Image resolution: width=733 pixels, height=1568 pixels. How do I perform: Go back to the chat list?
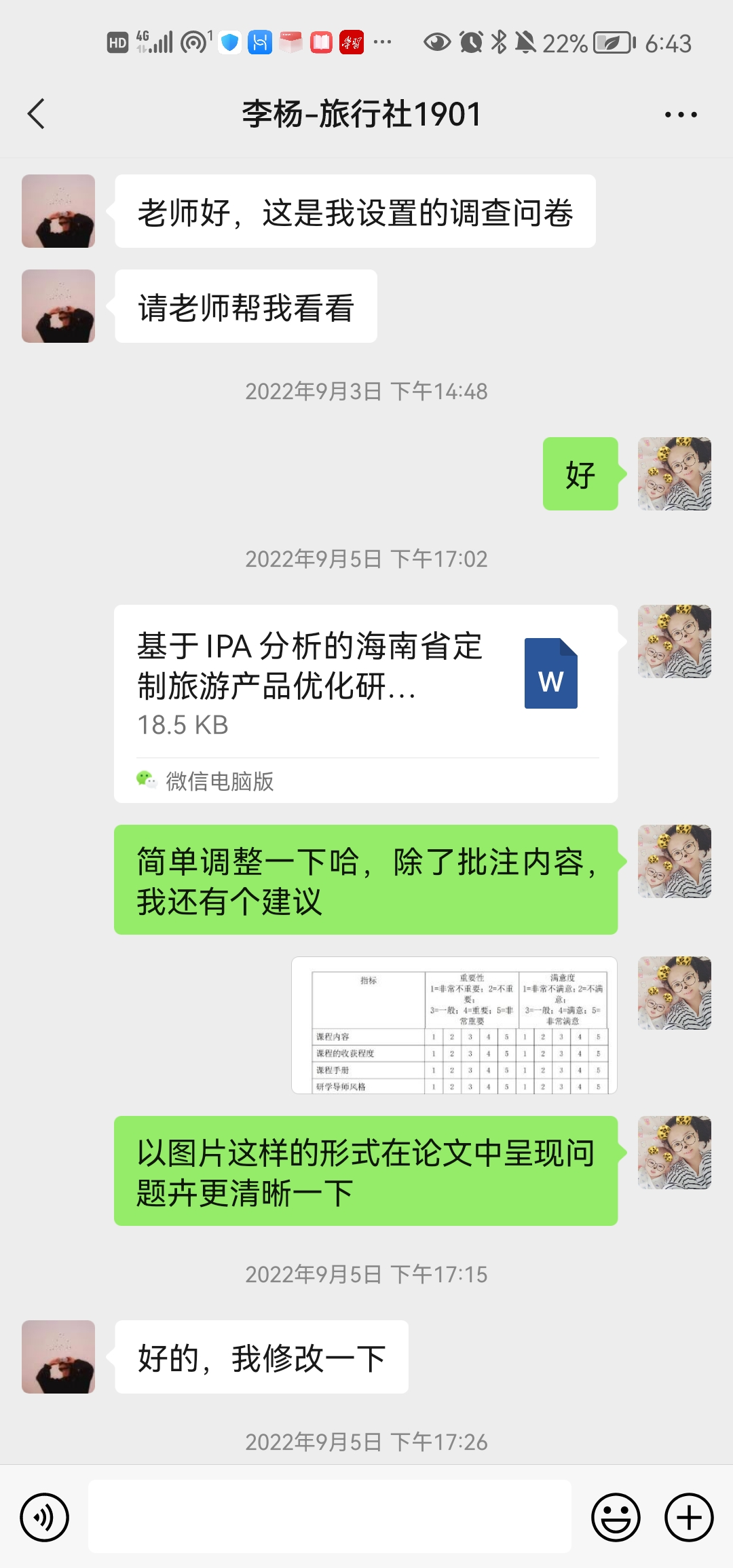(x=37, y=114)
